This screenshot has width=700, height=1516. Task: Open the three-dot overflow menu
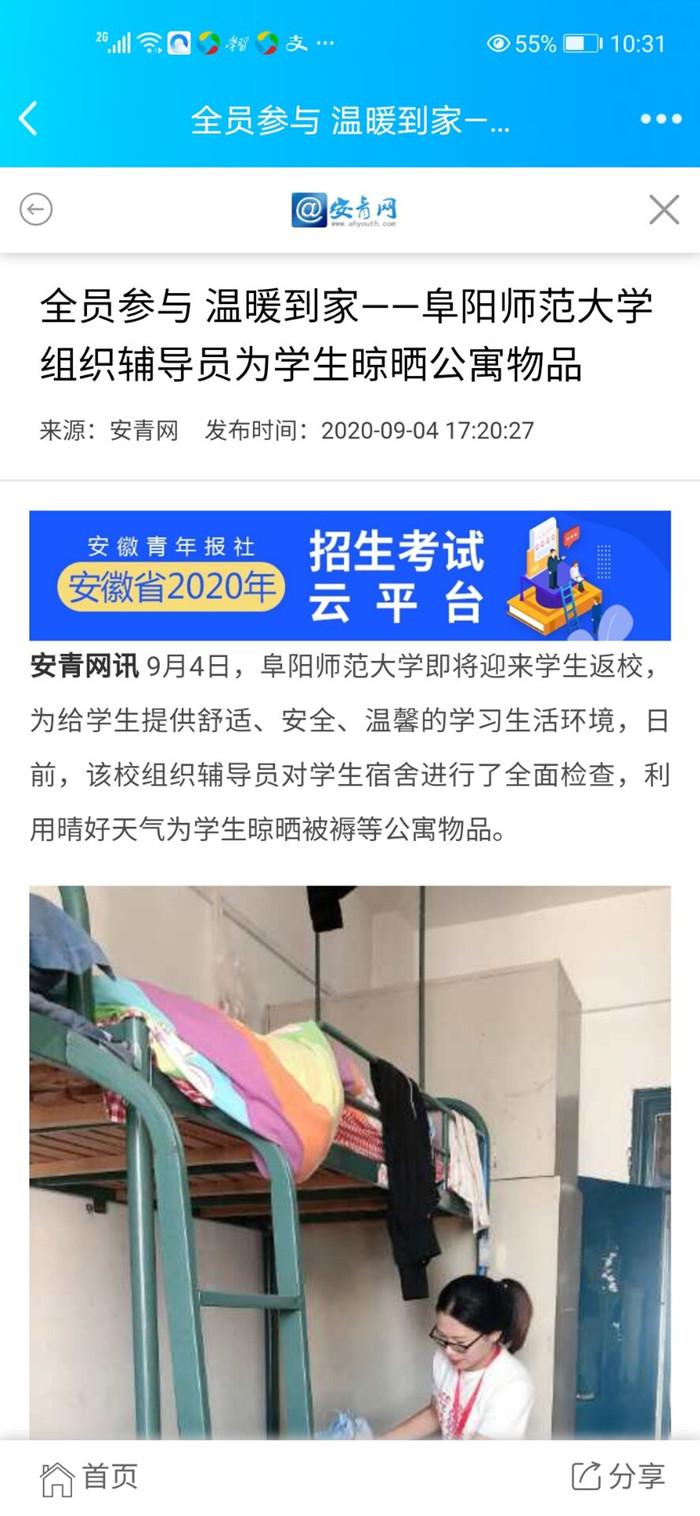click(660, 119)
